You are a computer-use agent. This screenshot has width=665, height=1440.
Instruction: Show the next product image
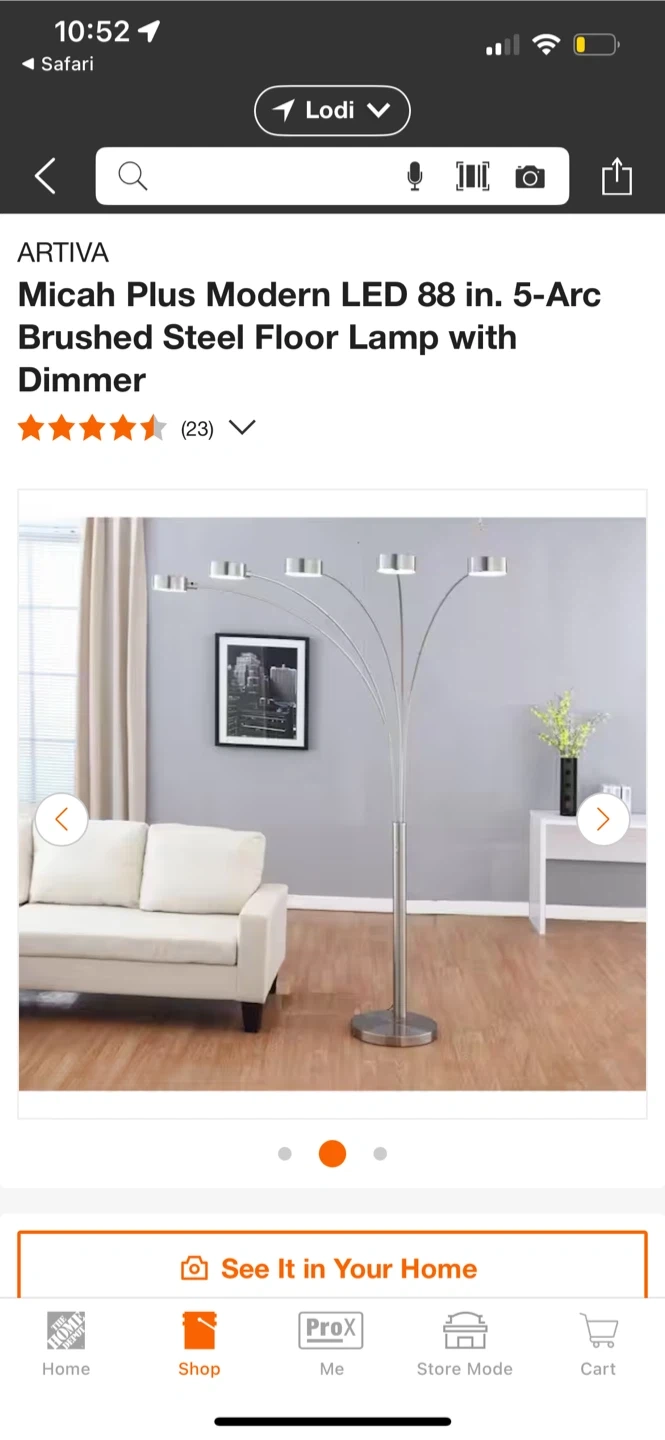[x=603, y=819]
